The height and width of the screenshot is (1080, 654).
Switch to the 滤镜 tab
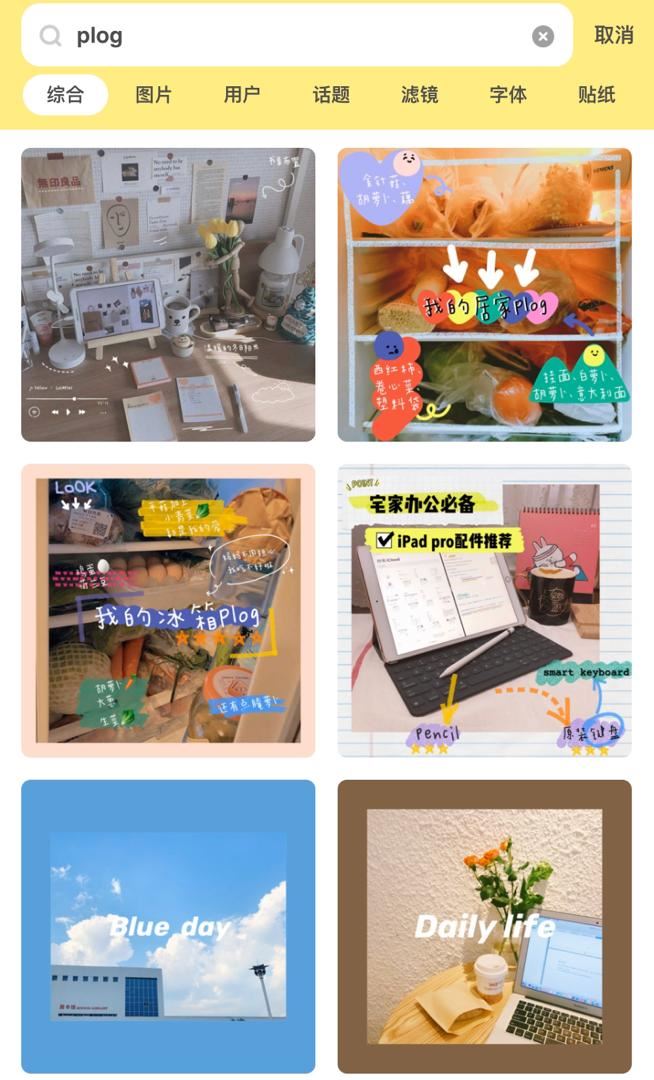pyautogui.click(x=419, y=95)
